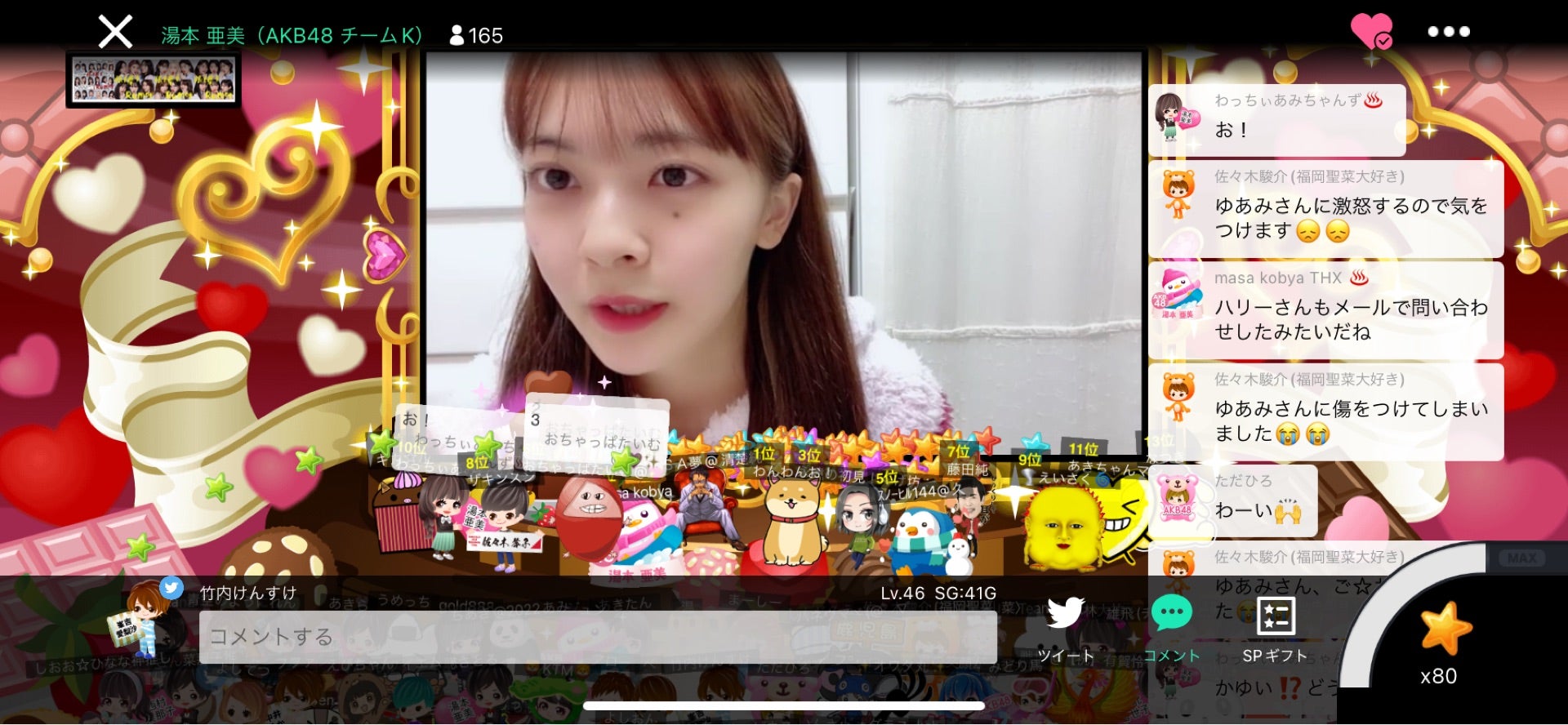Tap the follow heart icon
The width and height of the screenshot is (1568, 725).
[1371, 32]
